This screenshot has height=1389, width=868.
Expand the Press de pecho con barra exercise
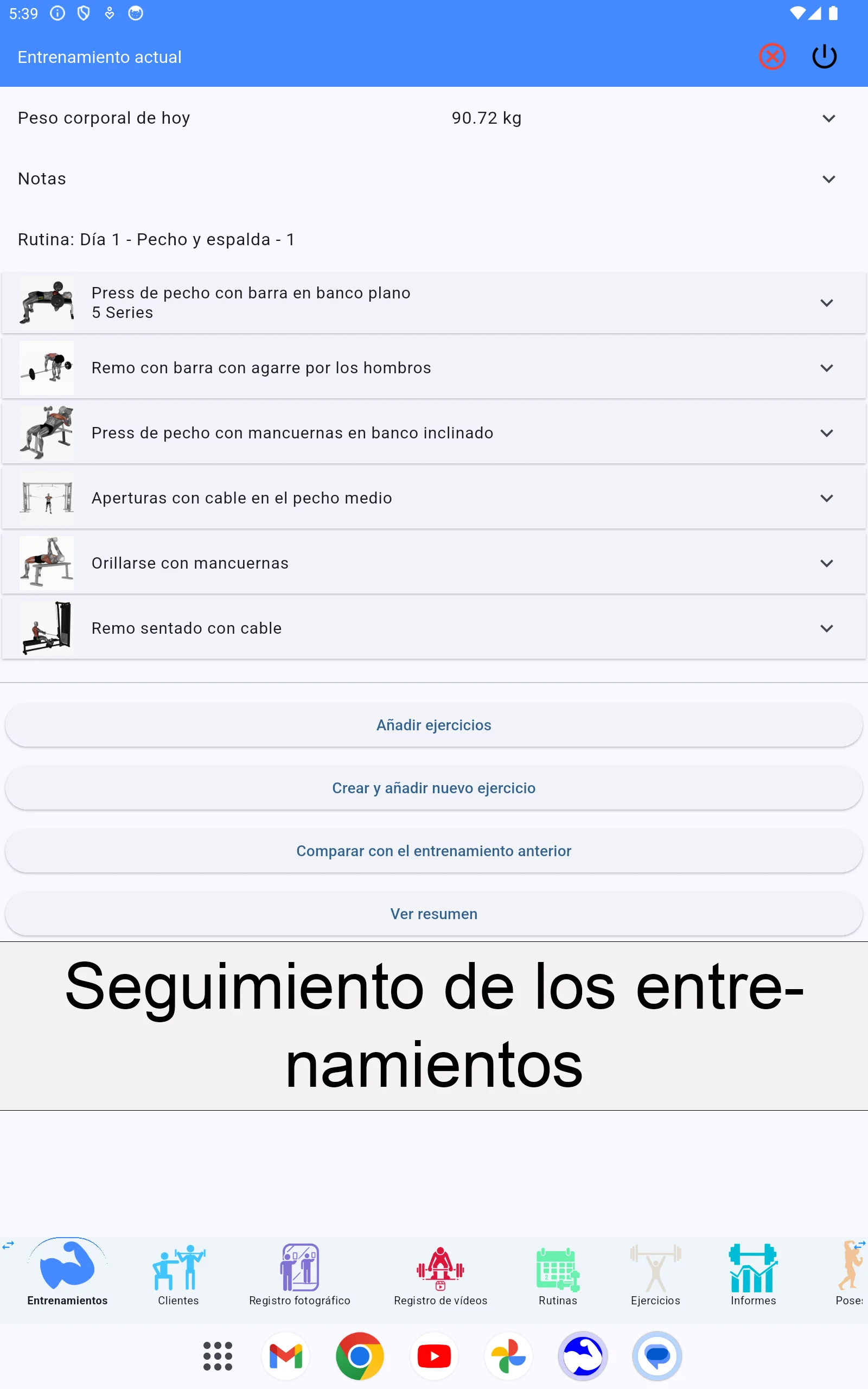click(827, 302)
